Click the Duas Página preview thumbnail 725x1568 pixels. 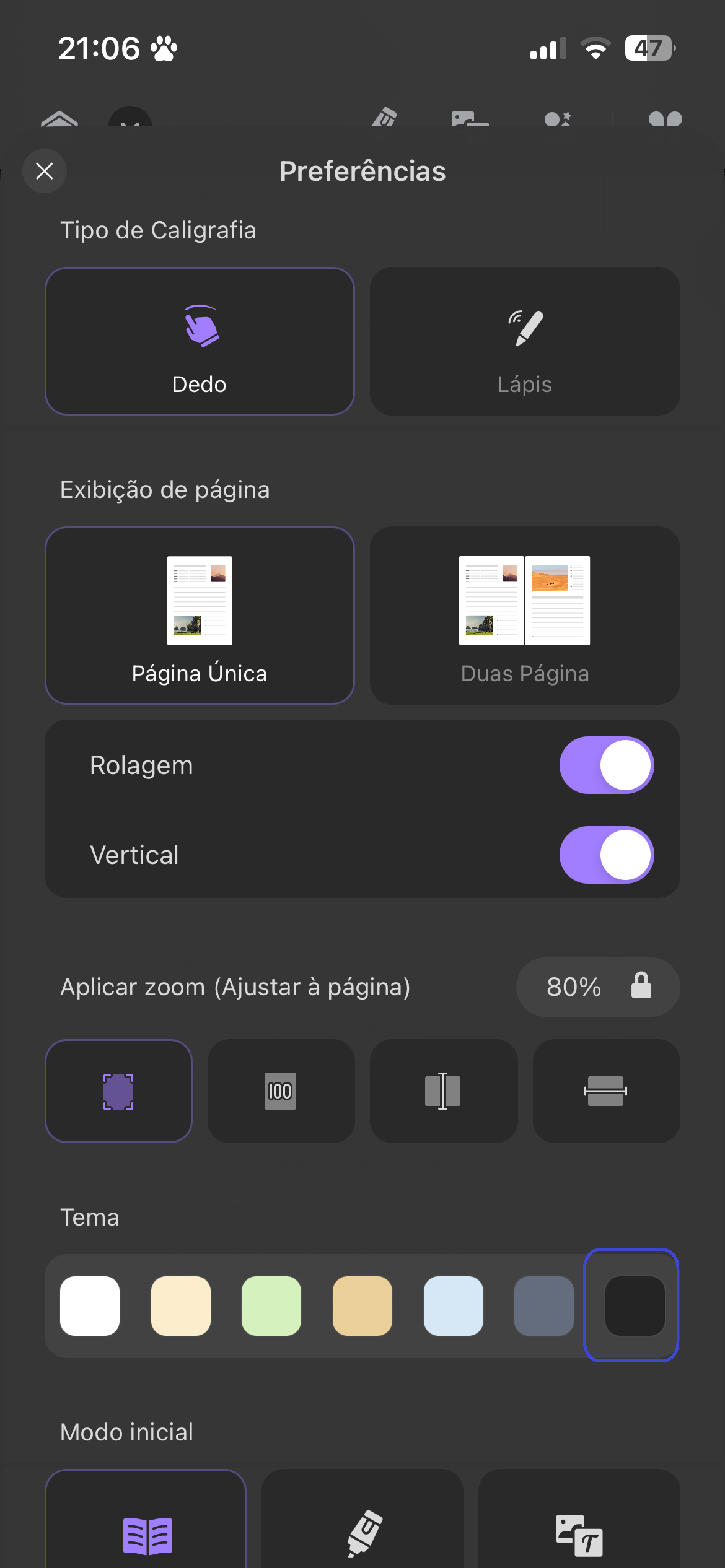[x=525, y=600]
